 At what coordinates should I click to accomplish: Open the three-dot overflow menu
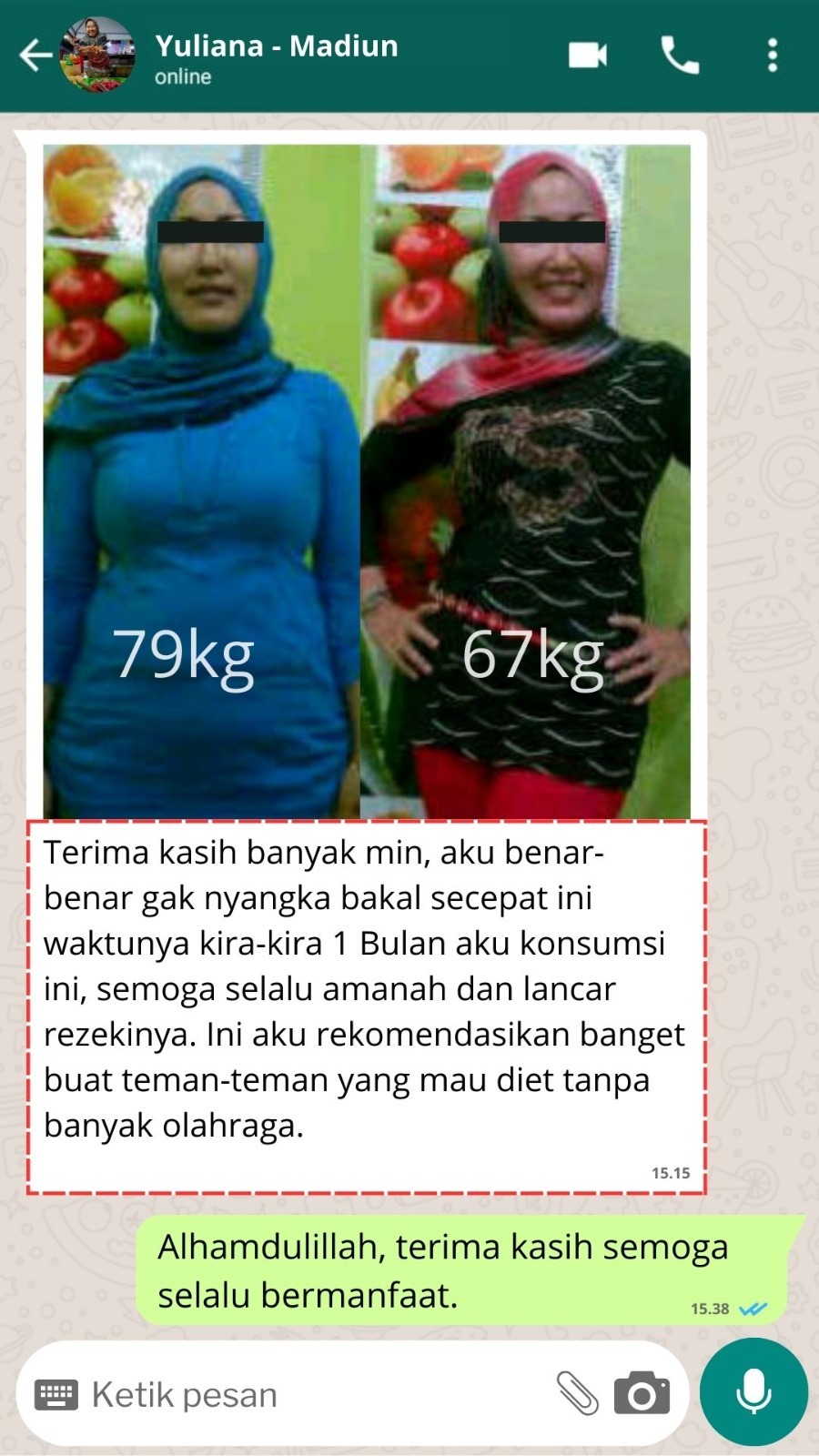tap(773, 56)
